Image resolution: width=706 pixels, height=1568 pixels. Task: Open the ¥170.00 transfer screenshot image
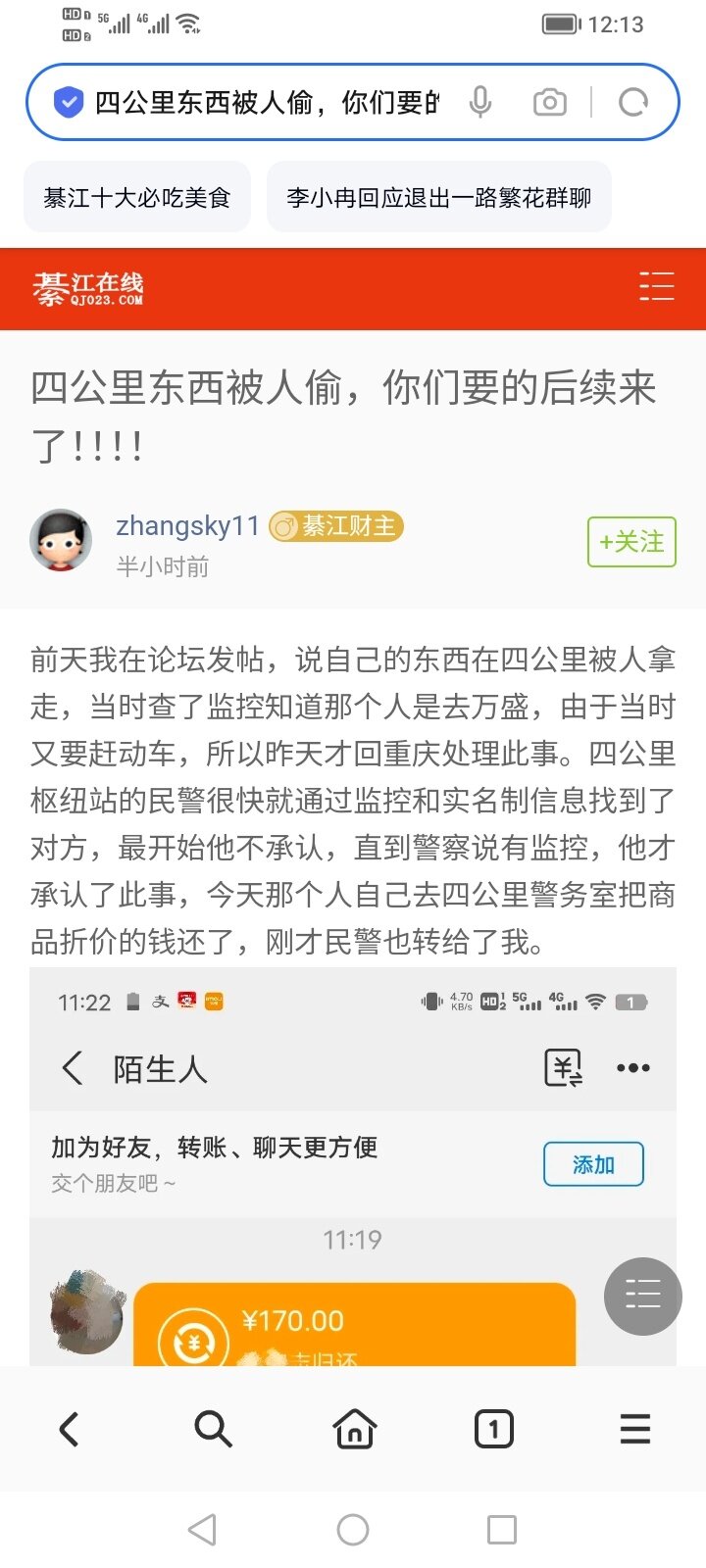353,1166
